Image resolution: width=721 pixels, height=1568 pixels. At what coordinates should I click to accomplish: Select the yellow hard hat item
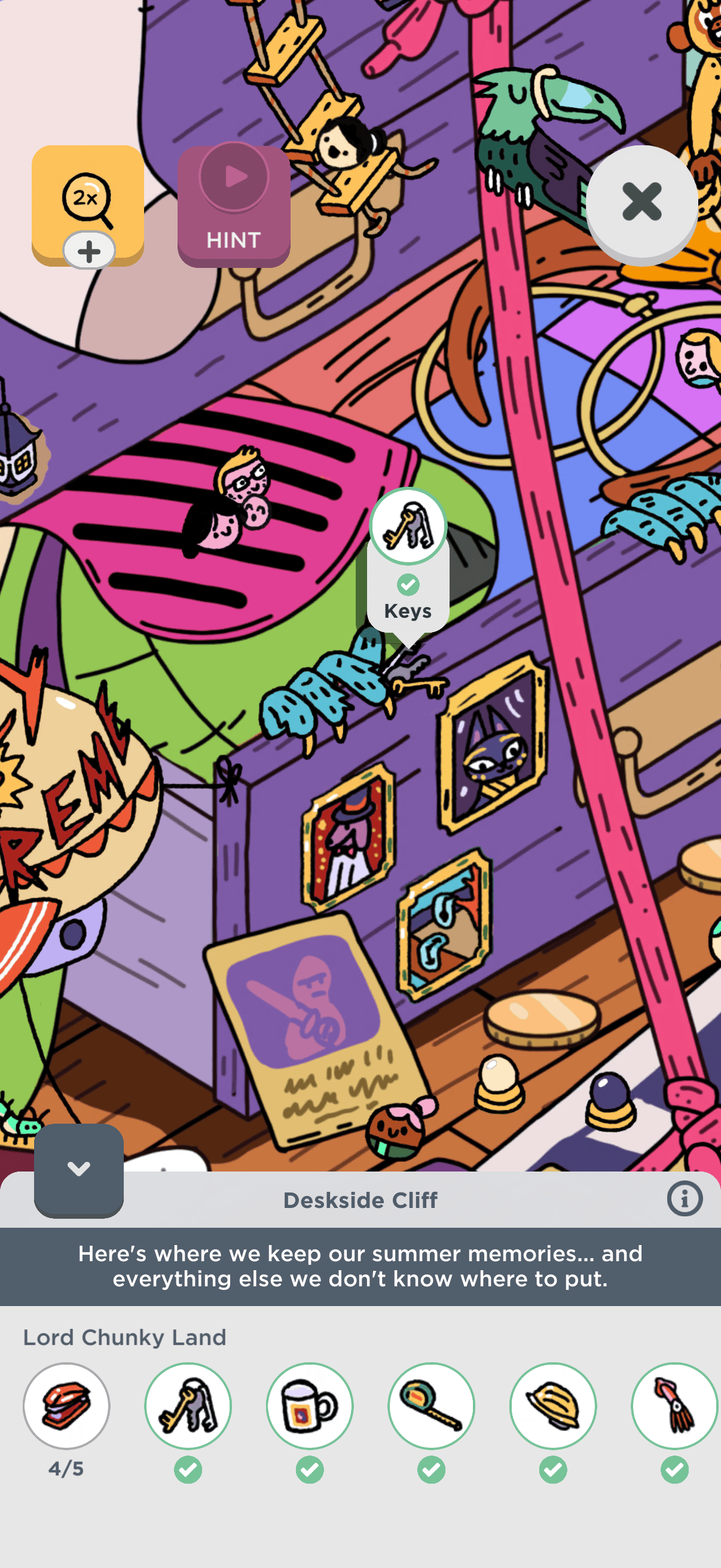pos(552,1405)
